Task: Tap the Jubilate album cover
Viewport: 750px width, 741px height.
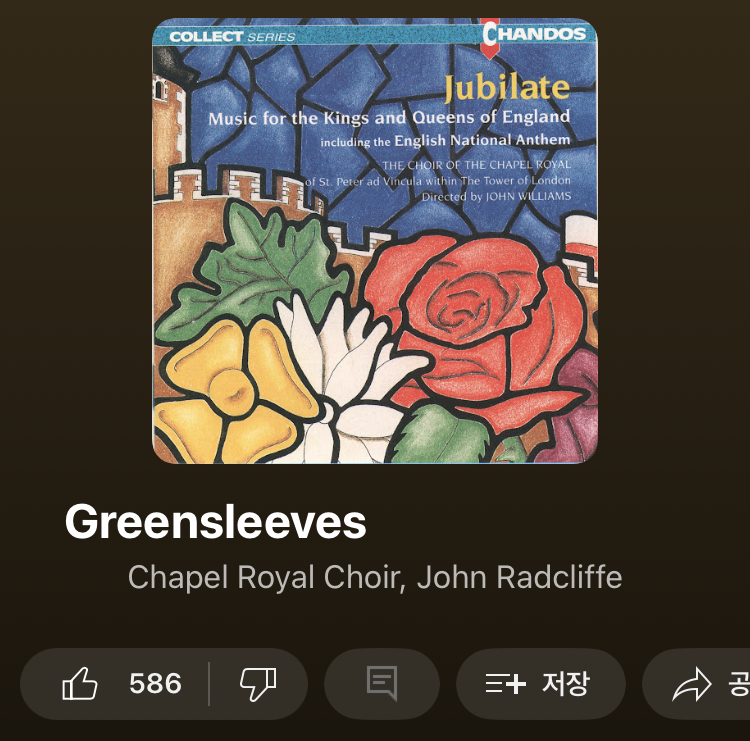Action: coord(375,241)
